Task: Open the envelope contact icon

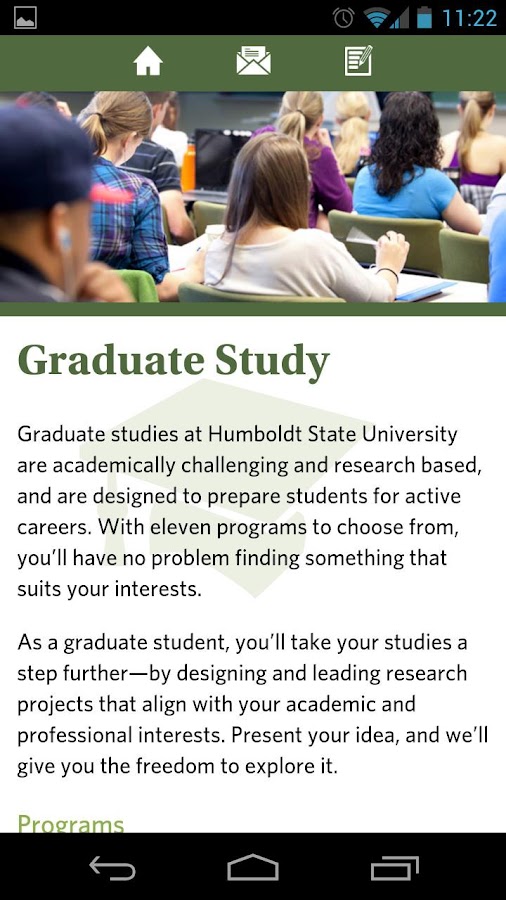Action: click(254, 61)
